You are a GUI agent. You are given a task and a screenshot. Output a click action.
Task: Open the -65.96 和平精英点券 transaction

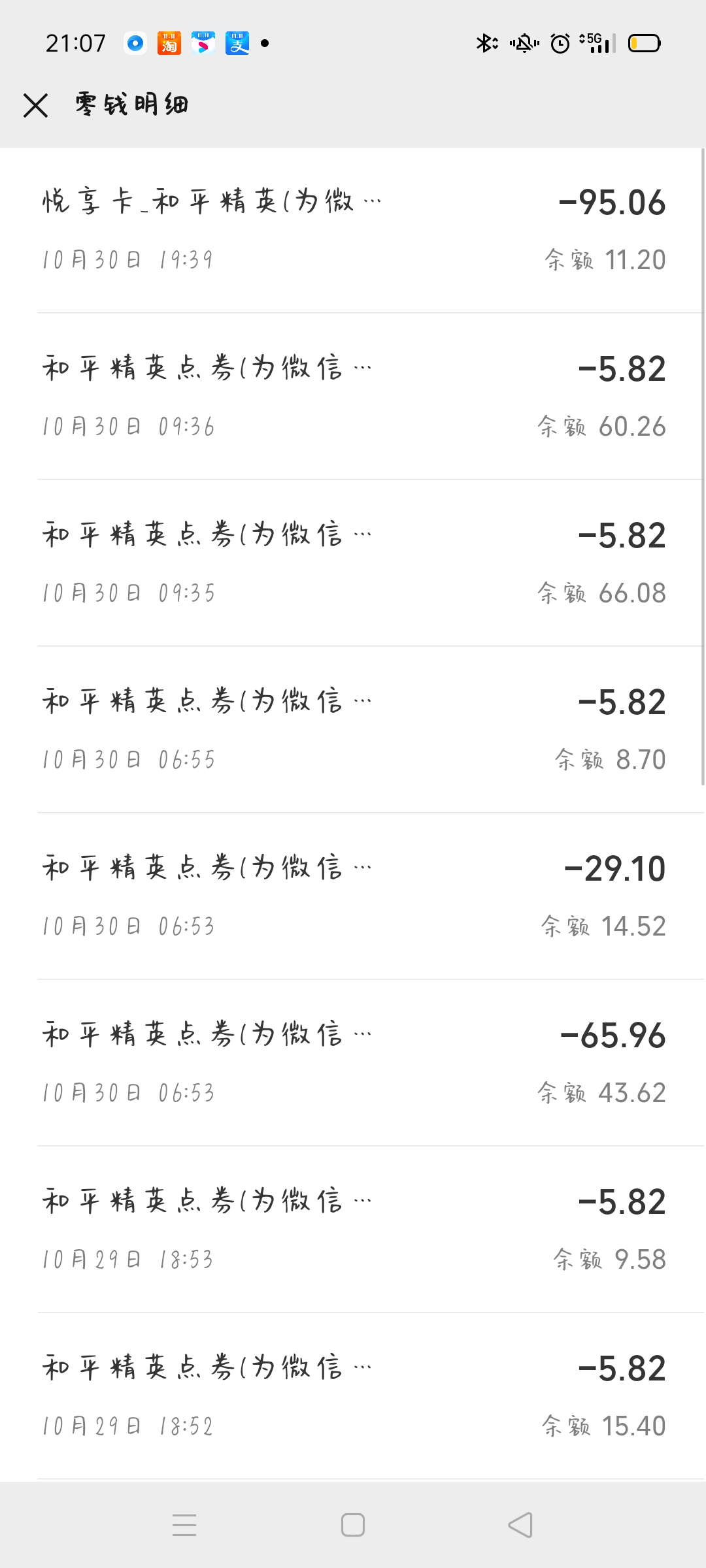click(353, 1063)
